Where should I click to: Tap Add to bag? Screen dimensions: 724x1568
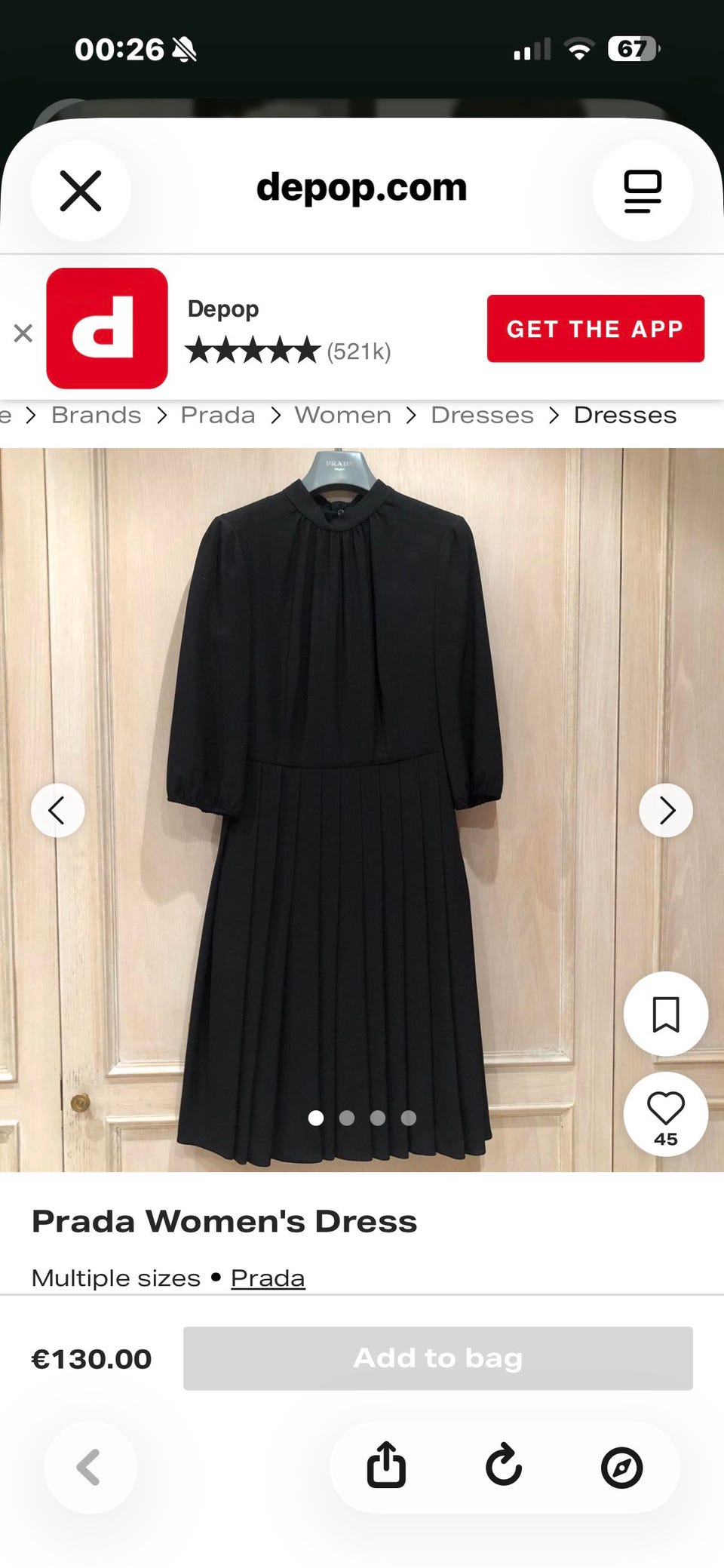[438, 1358]
